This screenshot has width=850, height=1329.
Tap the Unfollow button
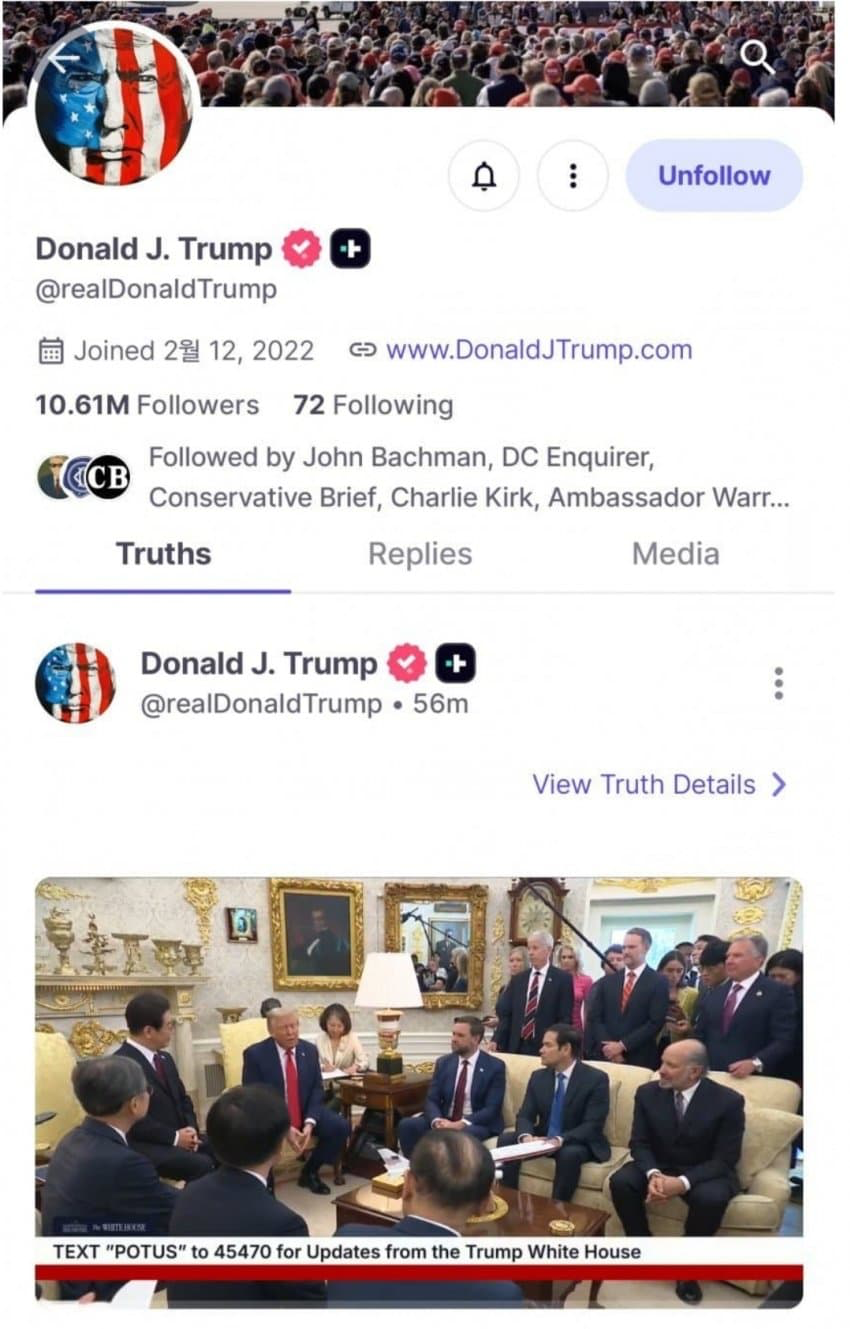[714, 176]
